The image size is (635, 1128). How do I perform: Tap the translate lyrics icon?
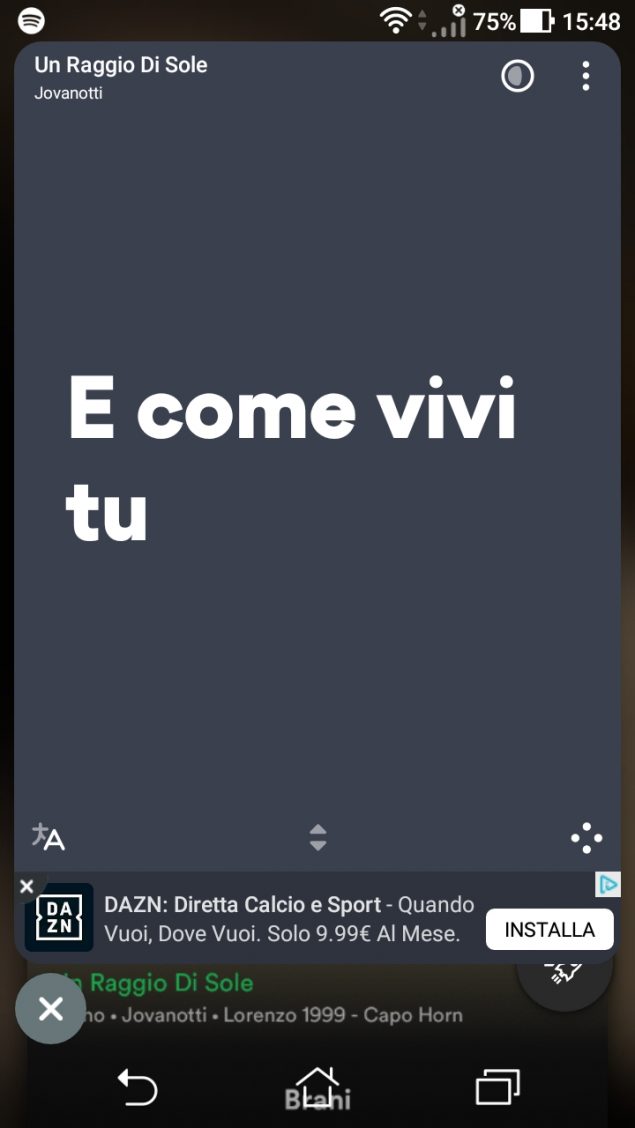pyautogui.click(x=48, y=836)
